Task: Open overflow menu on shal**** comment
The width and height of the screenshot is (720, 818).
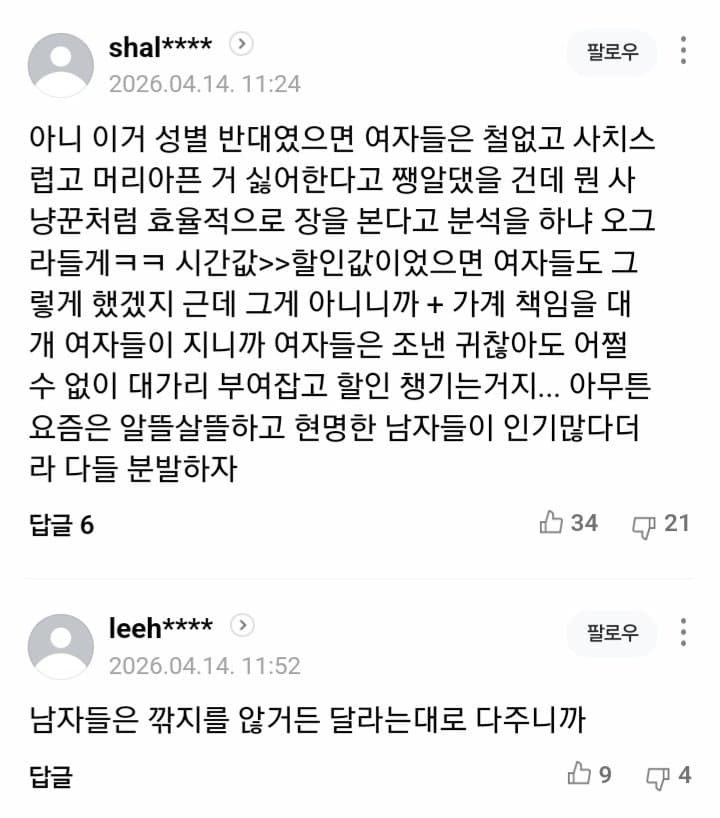Action: [683, 51]
